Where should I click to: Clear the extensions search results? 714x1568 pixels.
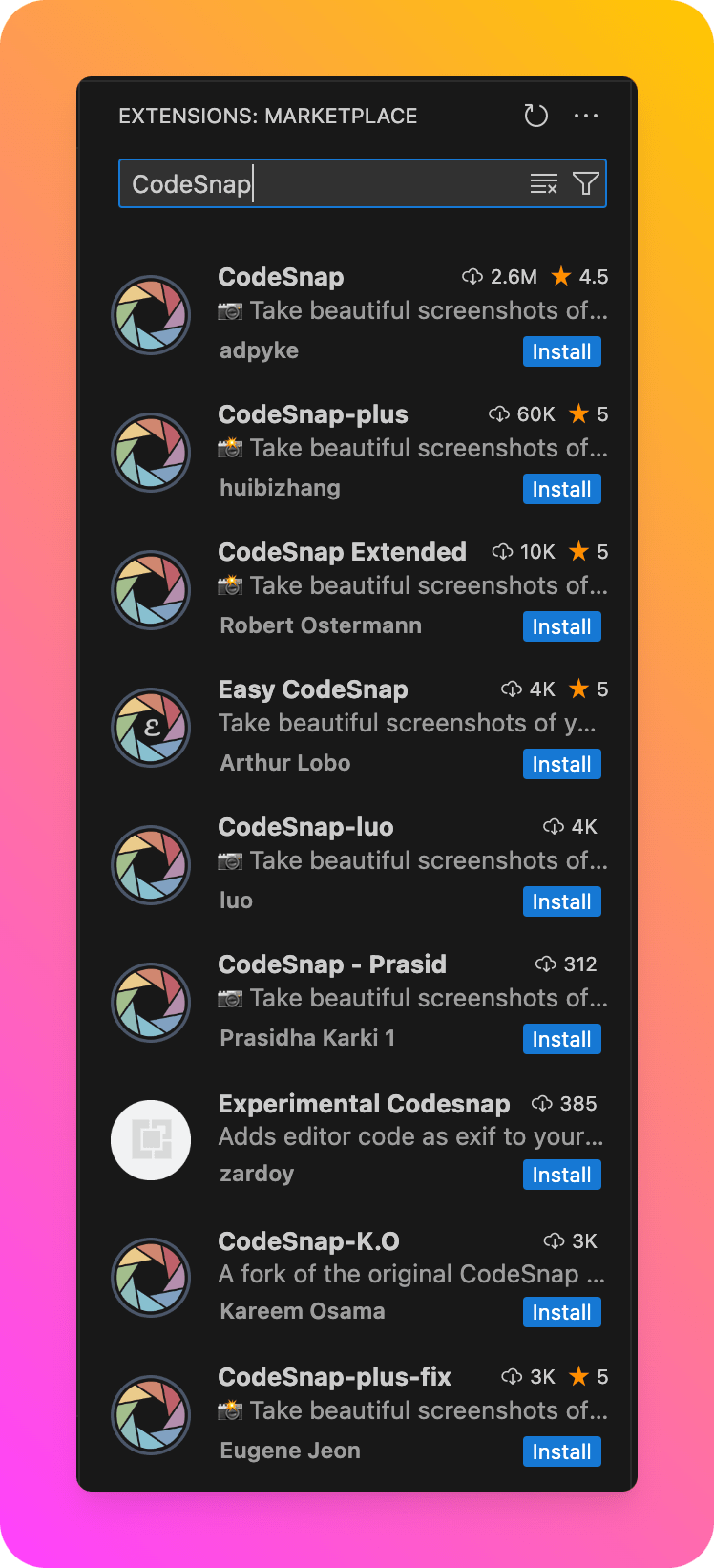tap(544, 183)
